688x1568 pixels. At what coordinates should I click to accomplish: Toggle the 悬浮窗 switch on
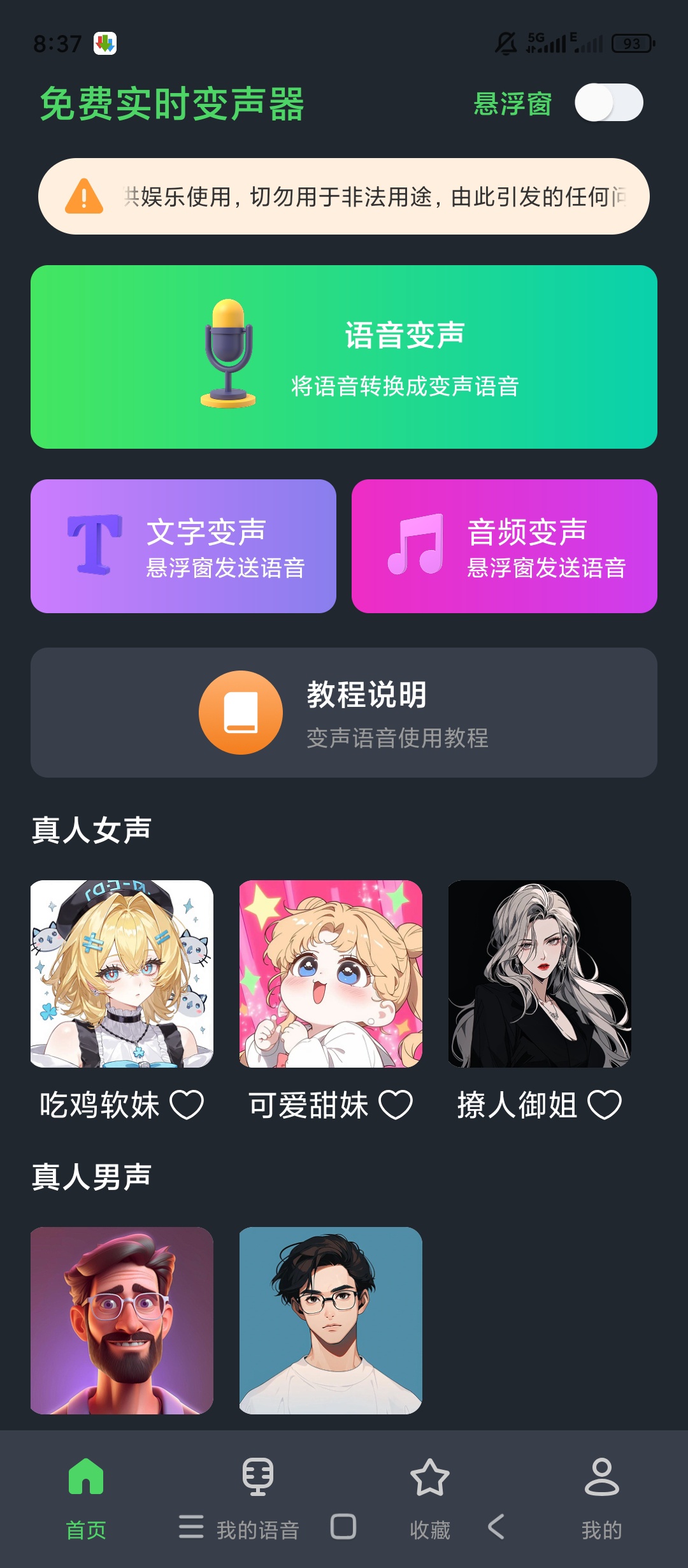tap(608, 103)
